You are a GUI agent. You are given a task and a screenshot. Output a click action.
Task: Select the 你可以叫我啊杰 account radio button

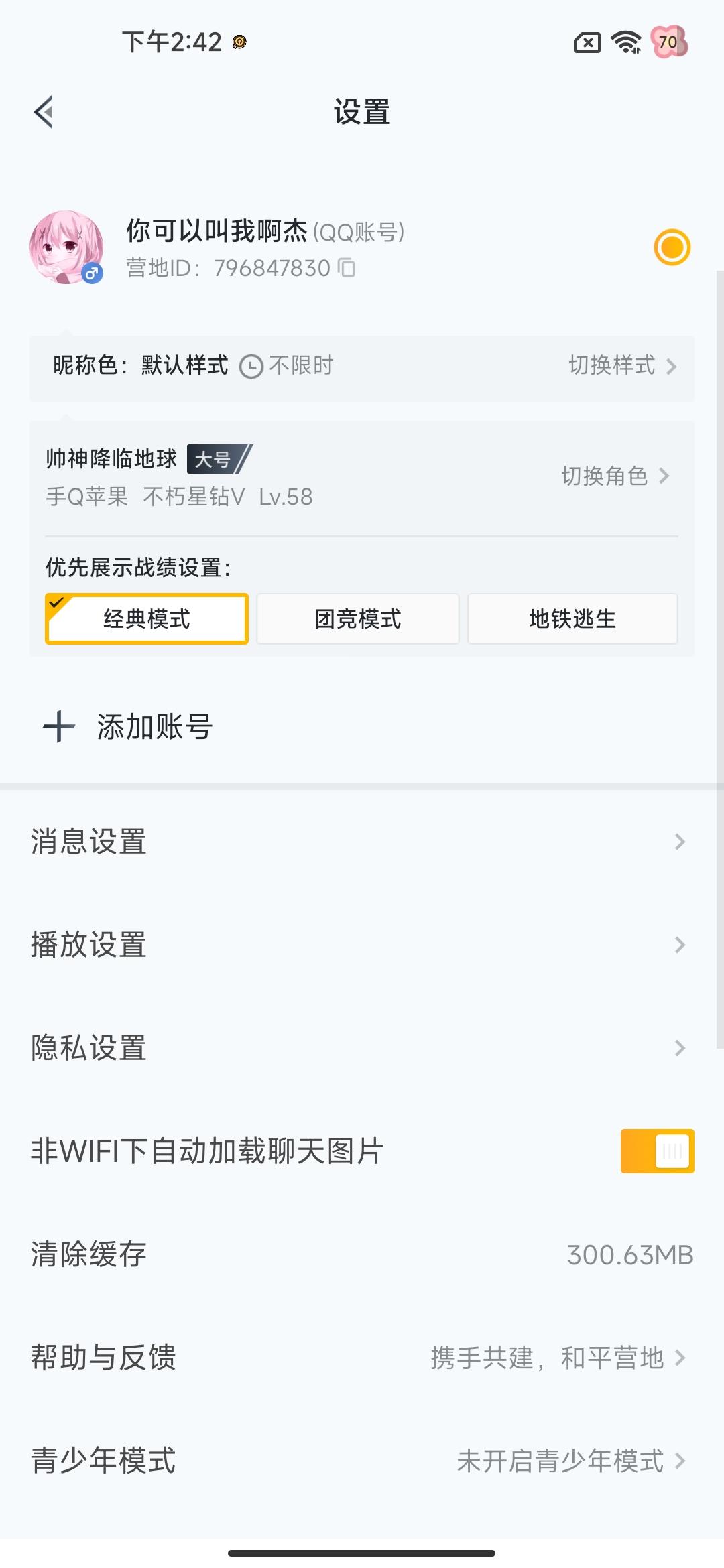(x=672, y=247)
